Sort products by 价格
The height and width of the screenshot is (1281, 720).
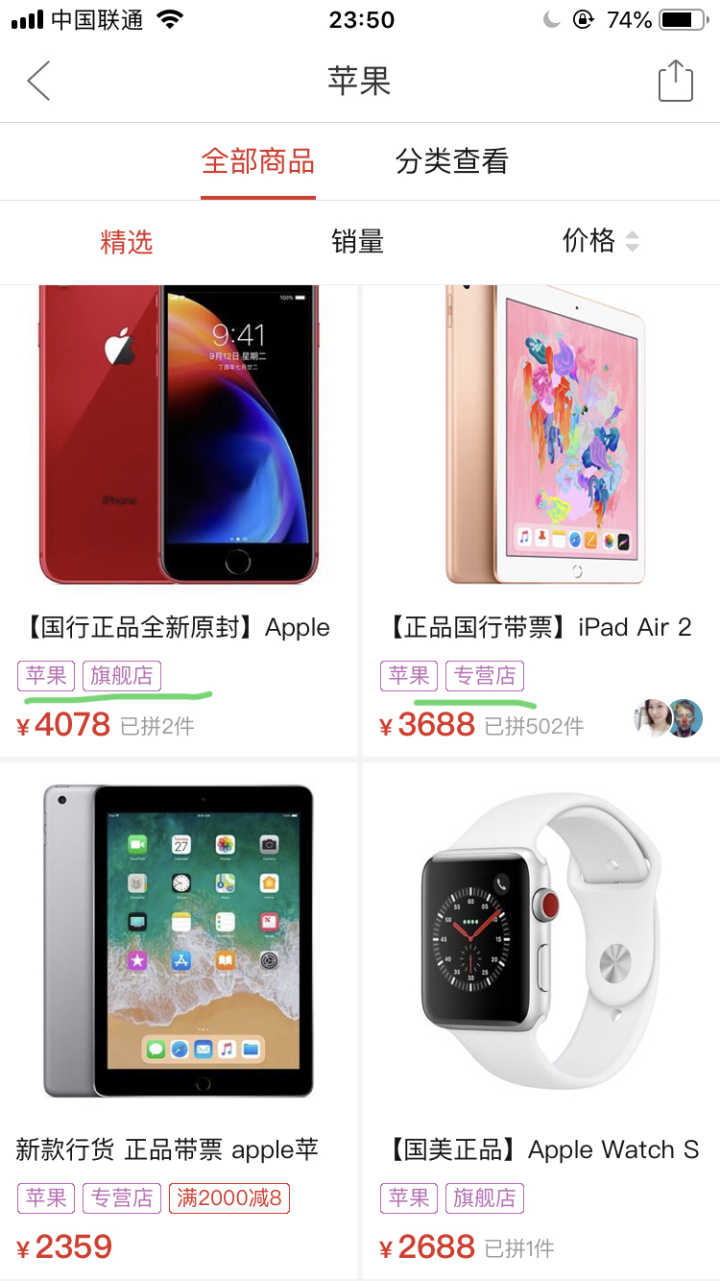[599, 241]
